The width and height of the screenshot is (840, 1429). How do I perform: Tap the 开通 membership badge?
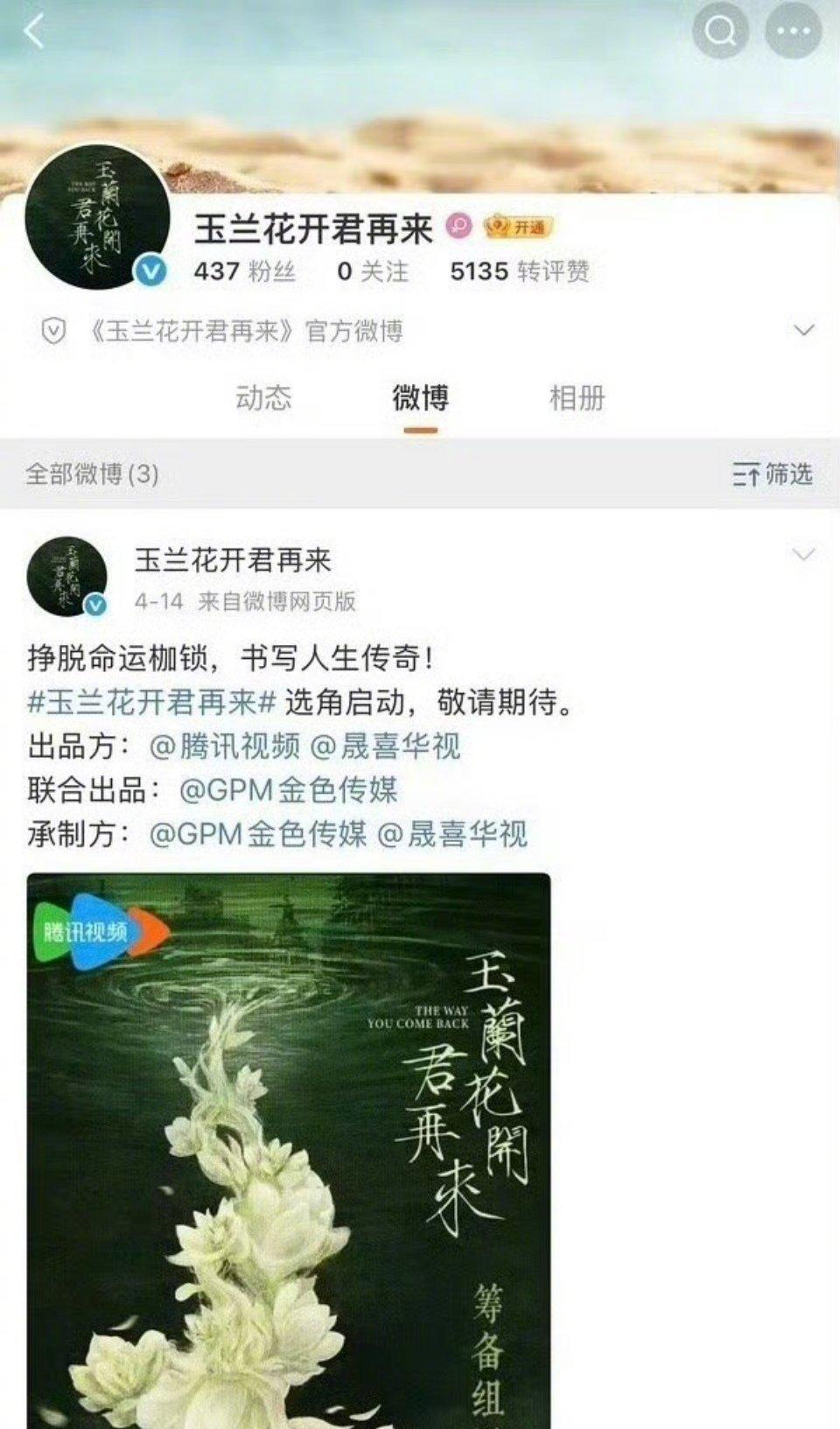click(x=519, y=228)
